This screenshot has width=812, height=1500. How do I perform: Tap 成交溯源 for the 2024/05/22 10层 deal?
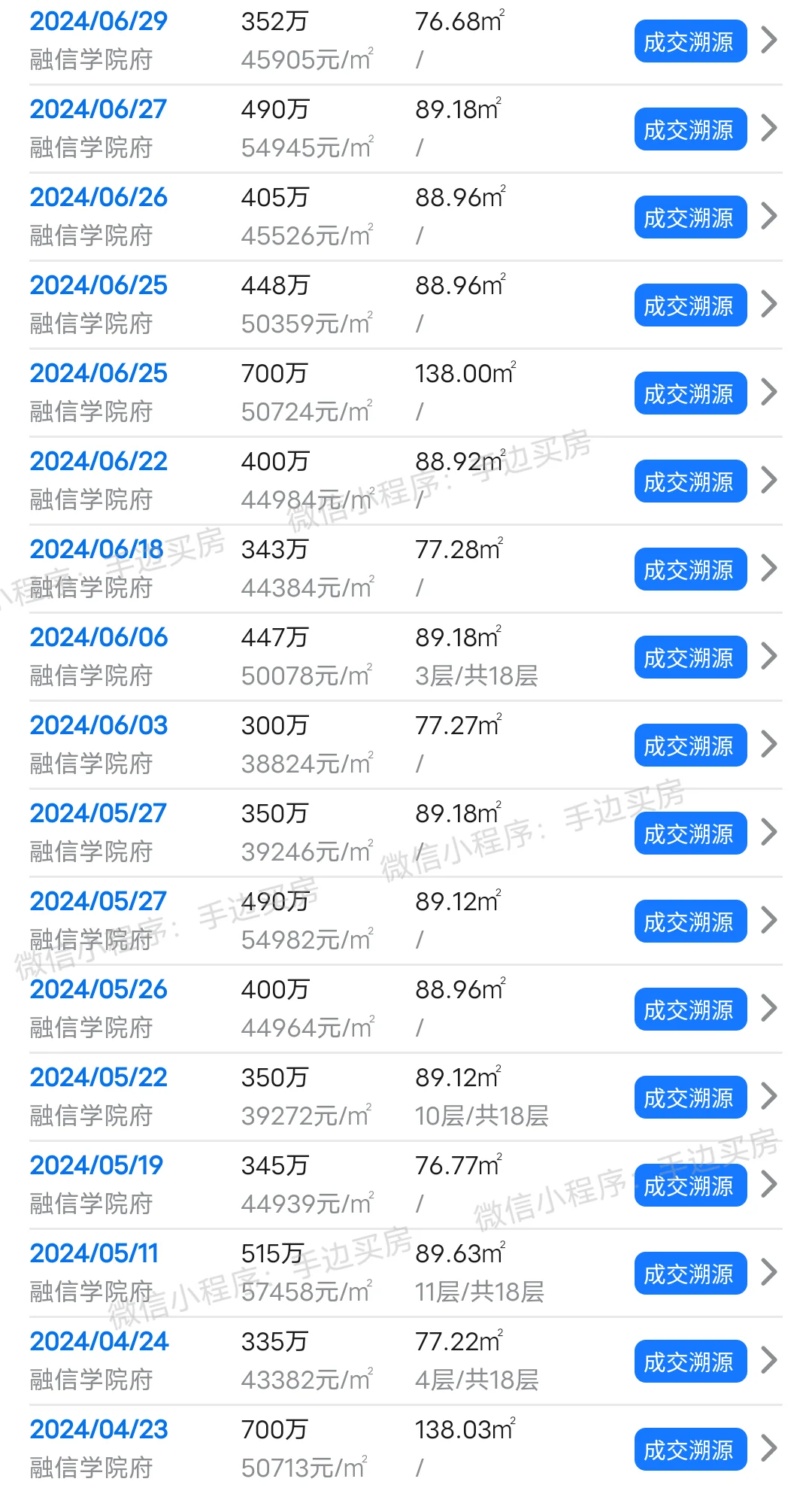[x=690, y=1098]
